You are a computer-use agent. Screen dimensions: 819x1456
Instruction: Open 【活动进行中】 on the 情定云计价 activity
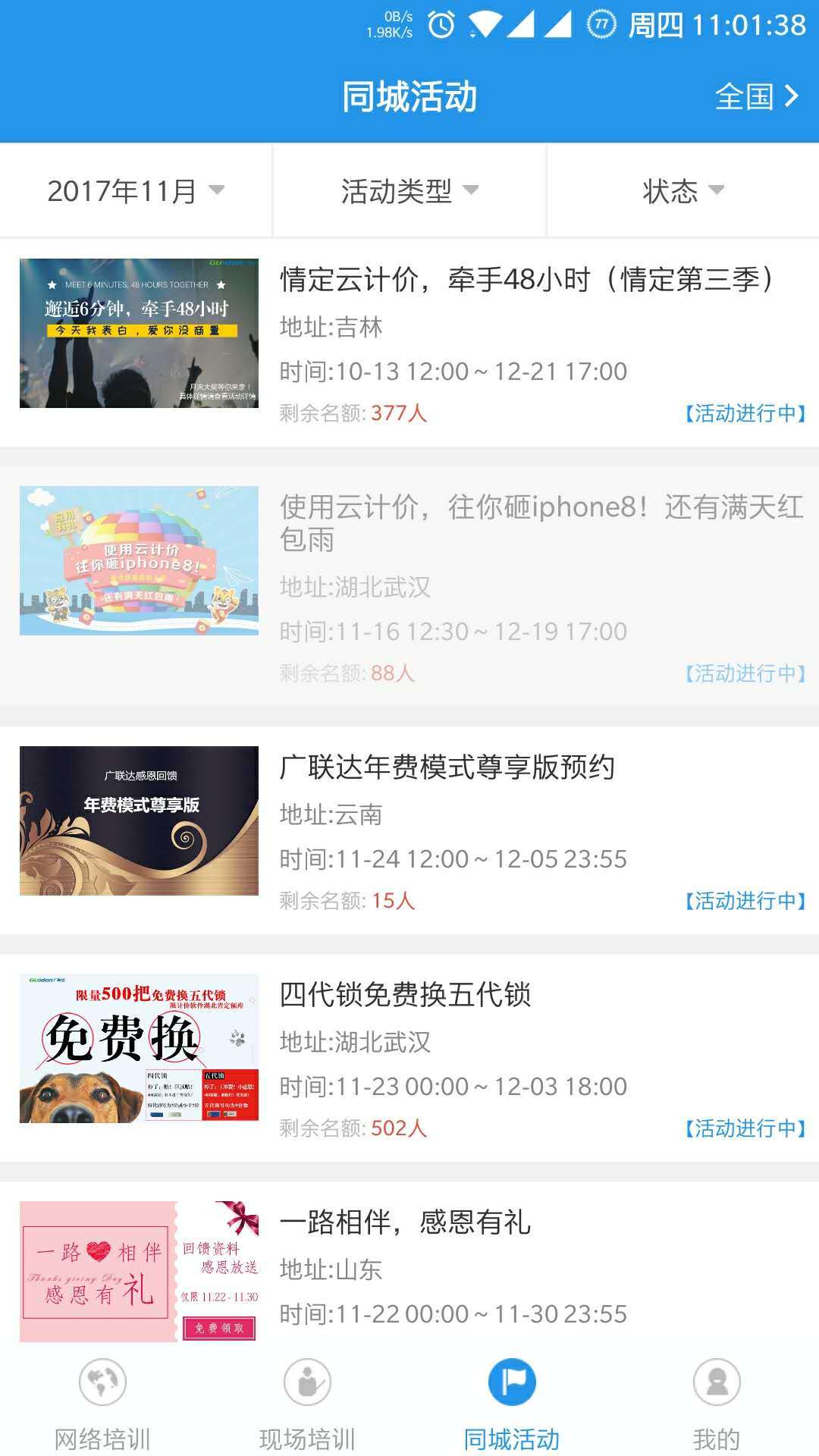[744, 412]
